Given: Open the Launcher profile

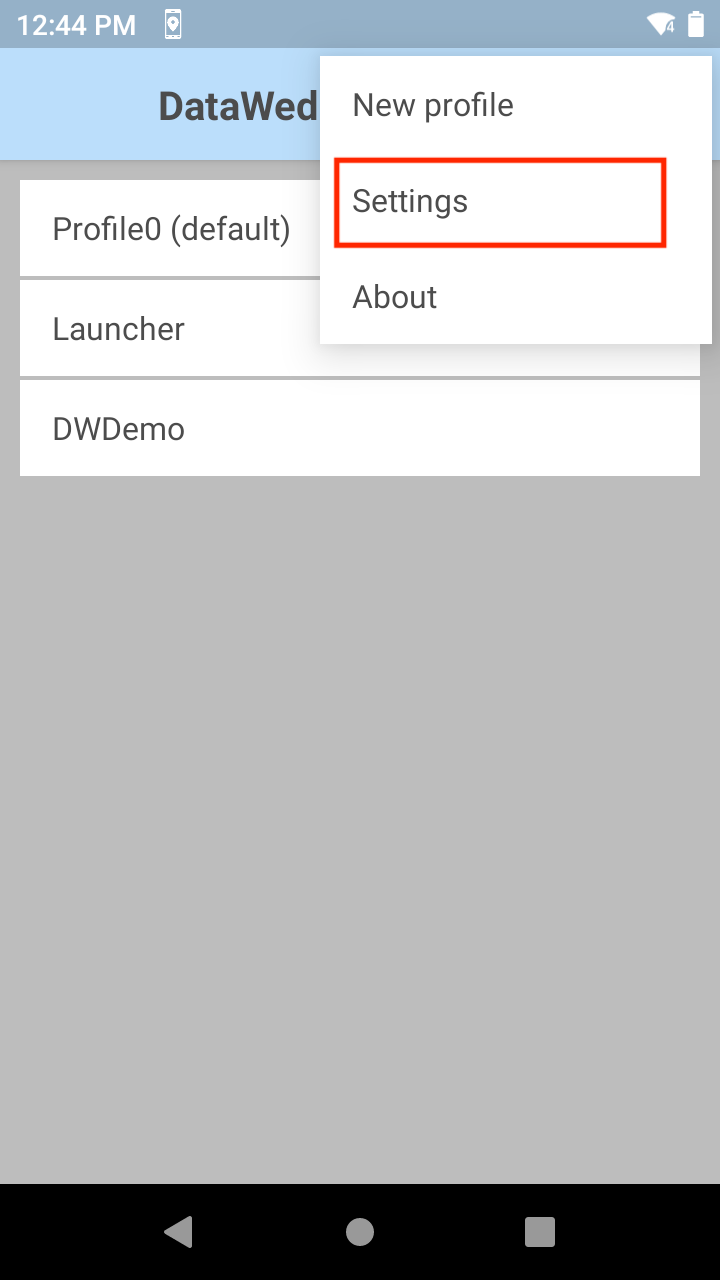Looking at the screenshot, I should click(170, 329).
